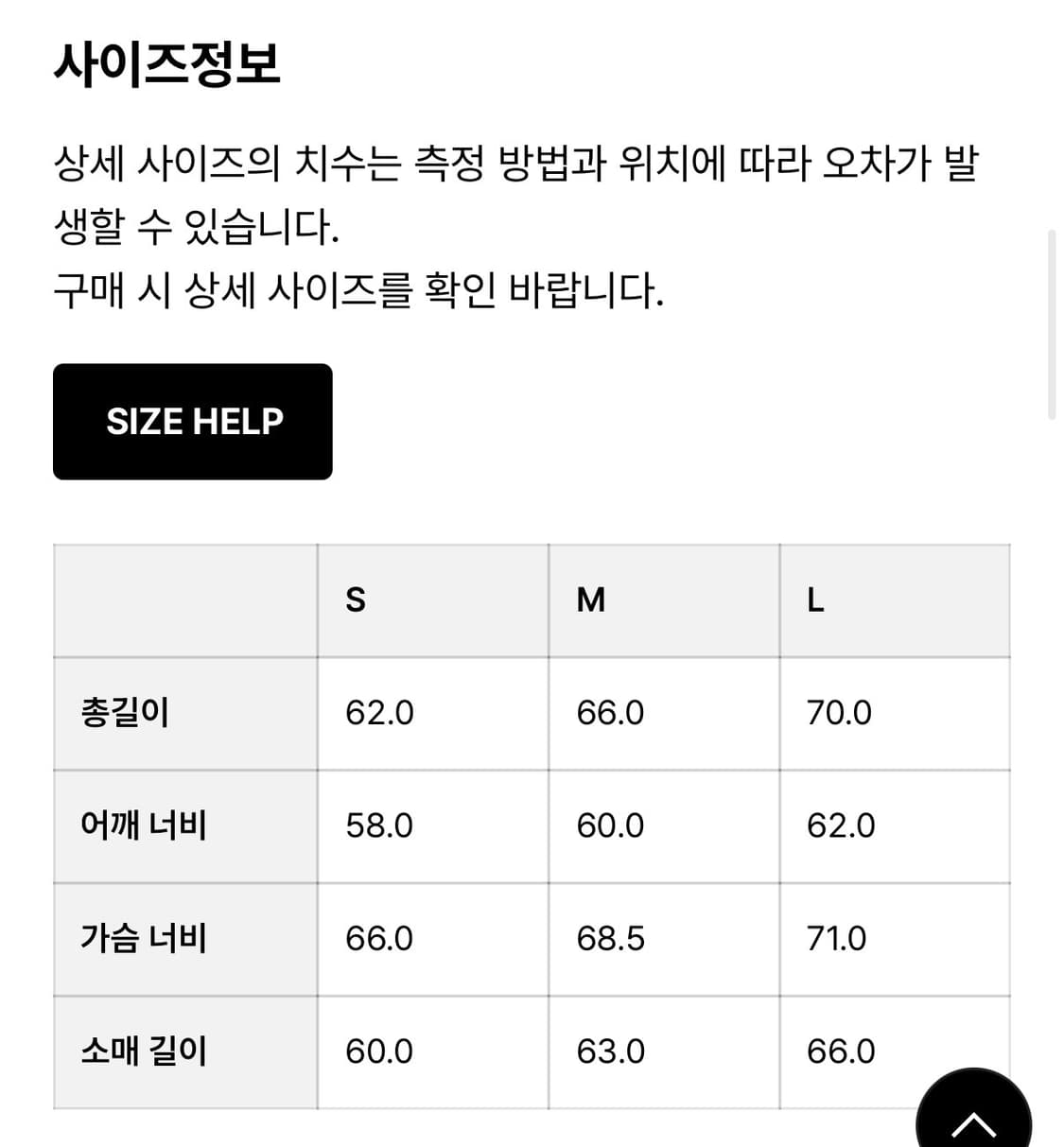The width and height of the screenshot is (1064, 1147).
Task: Click the 58.0 shoulder width cell
Action: [x=379, y=825]
